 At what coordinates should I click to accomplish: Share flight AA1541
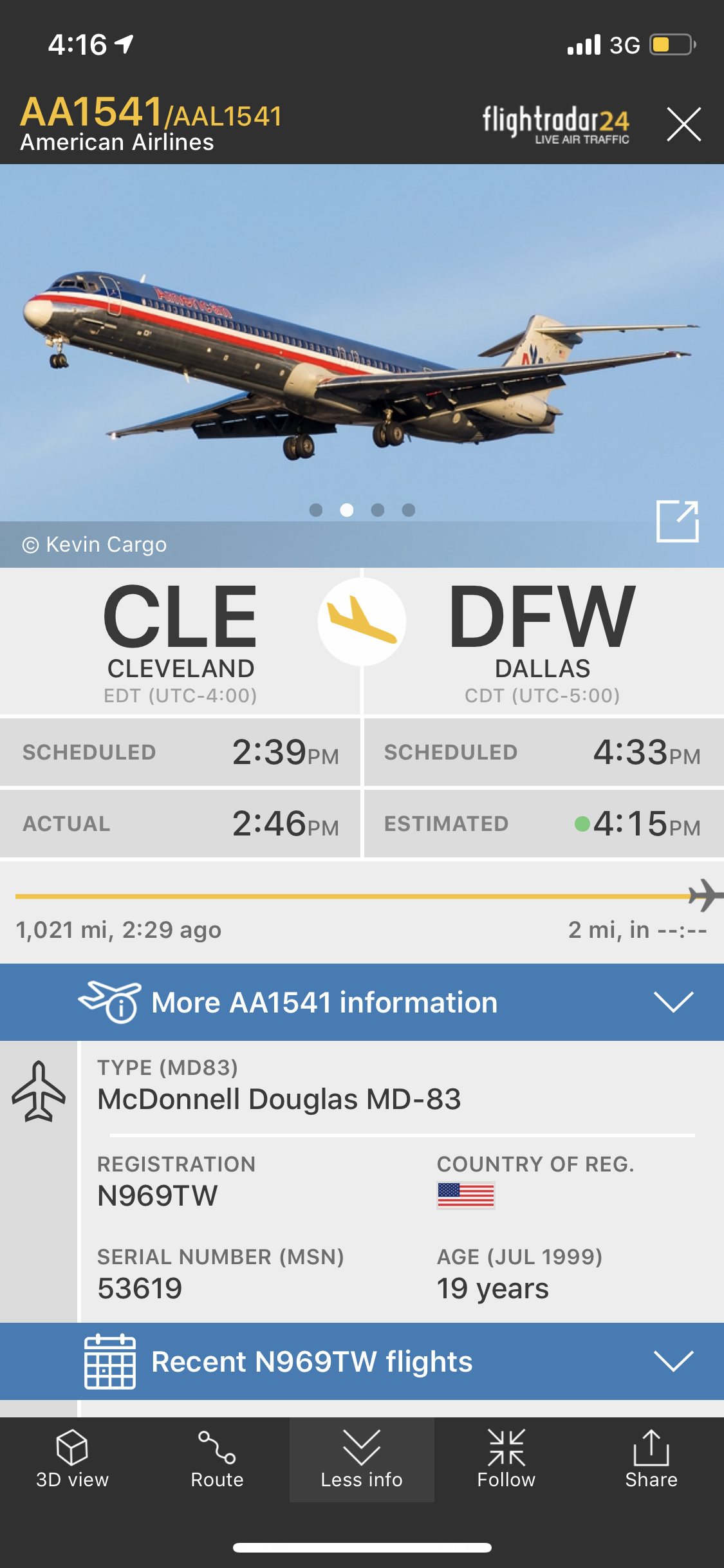point(651,1459)
